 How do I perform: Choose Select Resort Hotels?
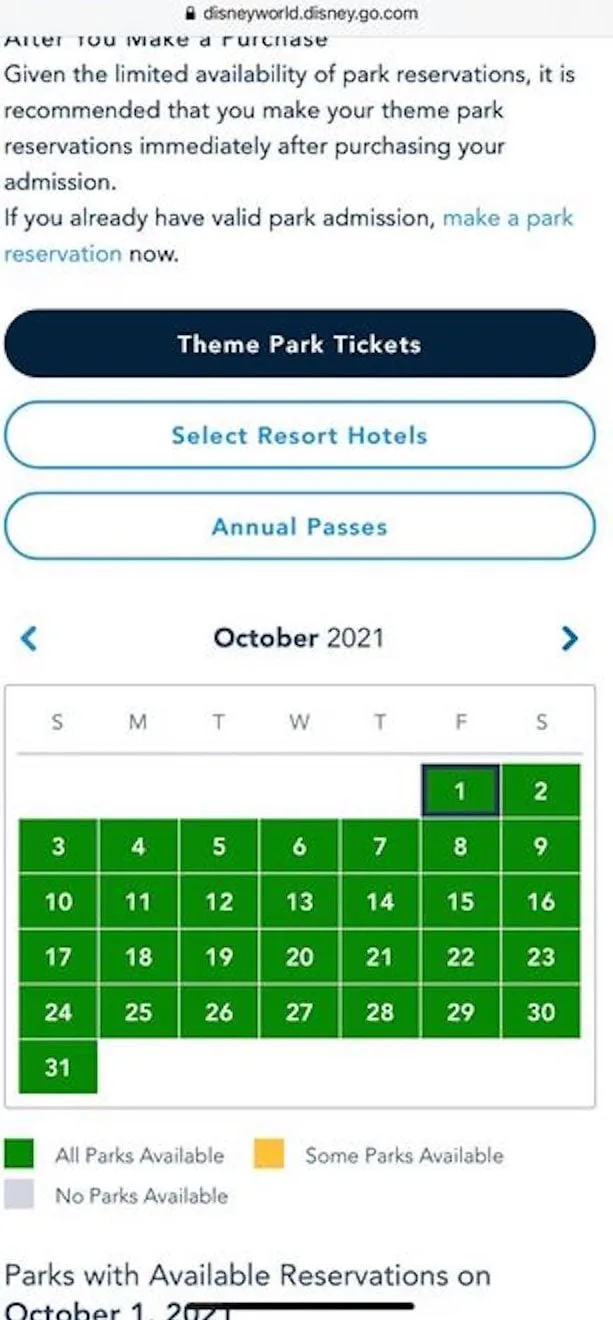pos(300,435)
